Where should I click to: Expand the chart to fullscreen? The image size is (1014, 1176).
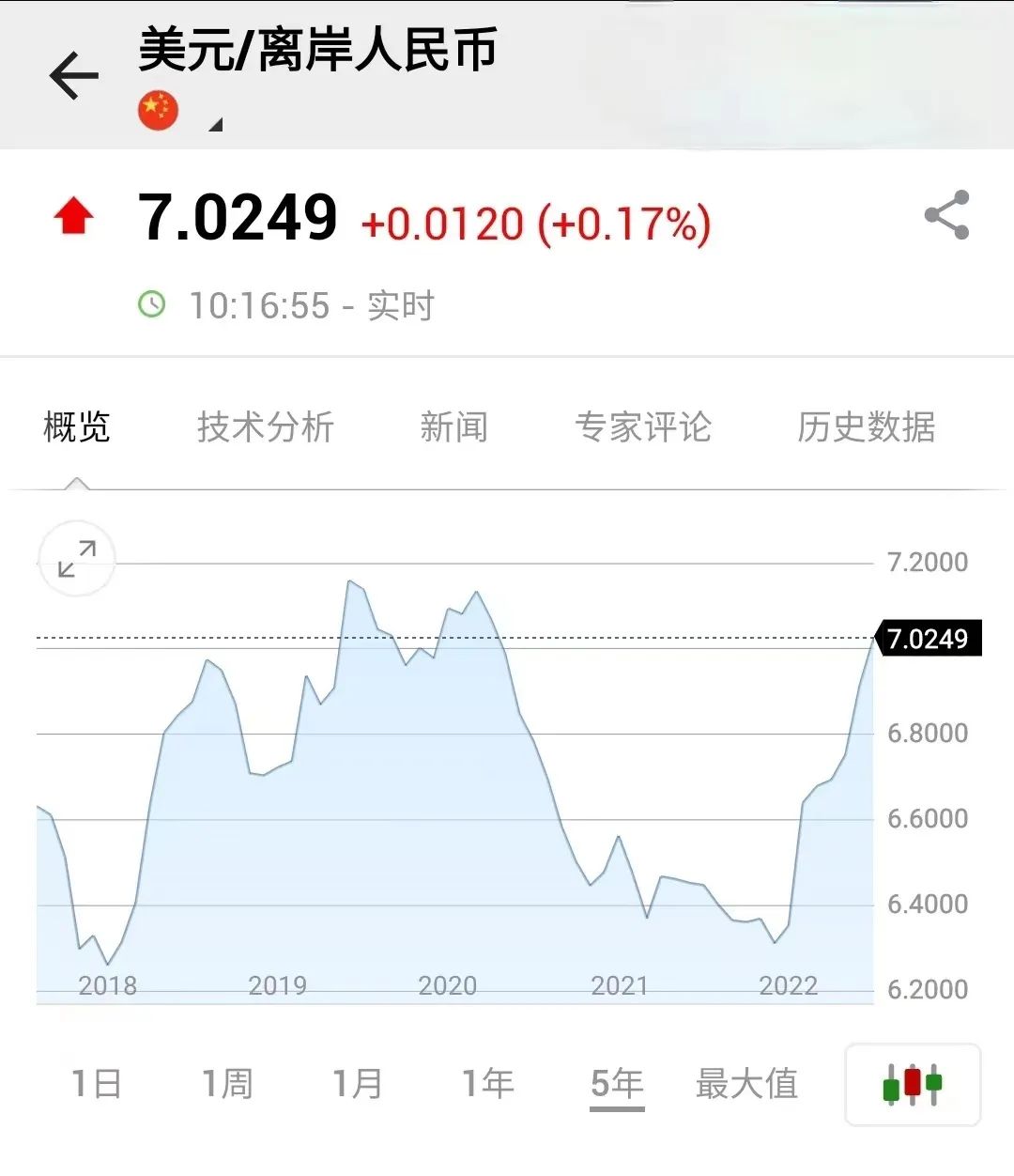75,560
